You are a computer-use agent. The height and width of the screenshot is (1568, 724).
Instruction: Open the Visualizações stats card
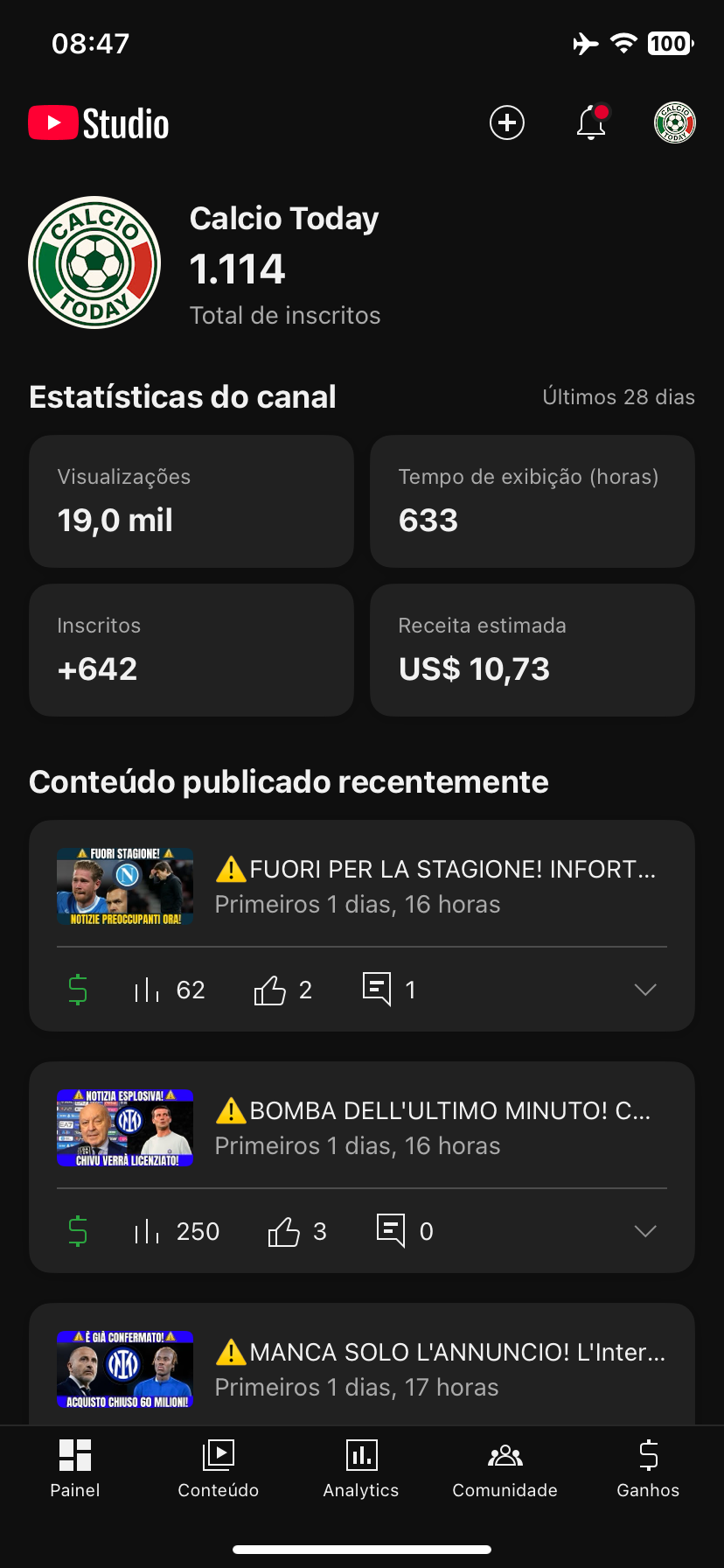coord(191,501)
